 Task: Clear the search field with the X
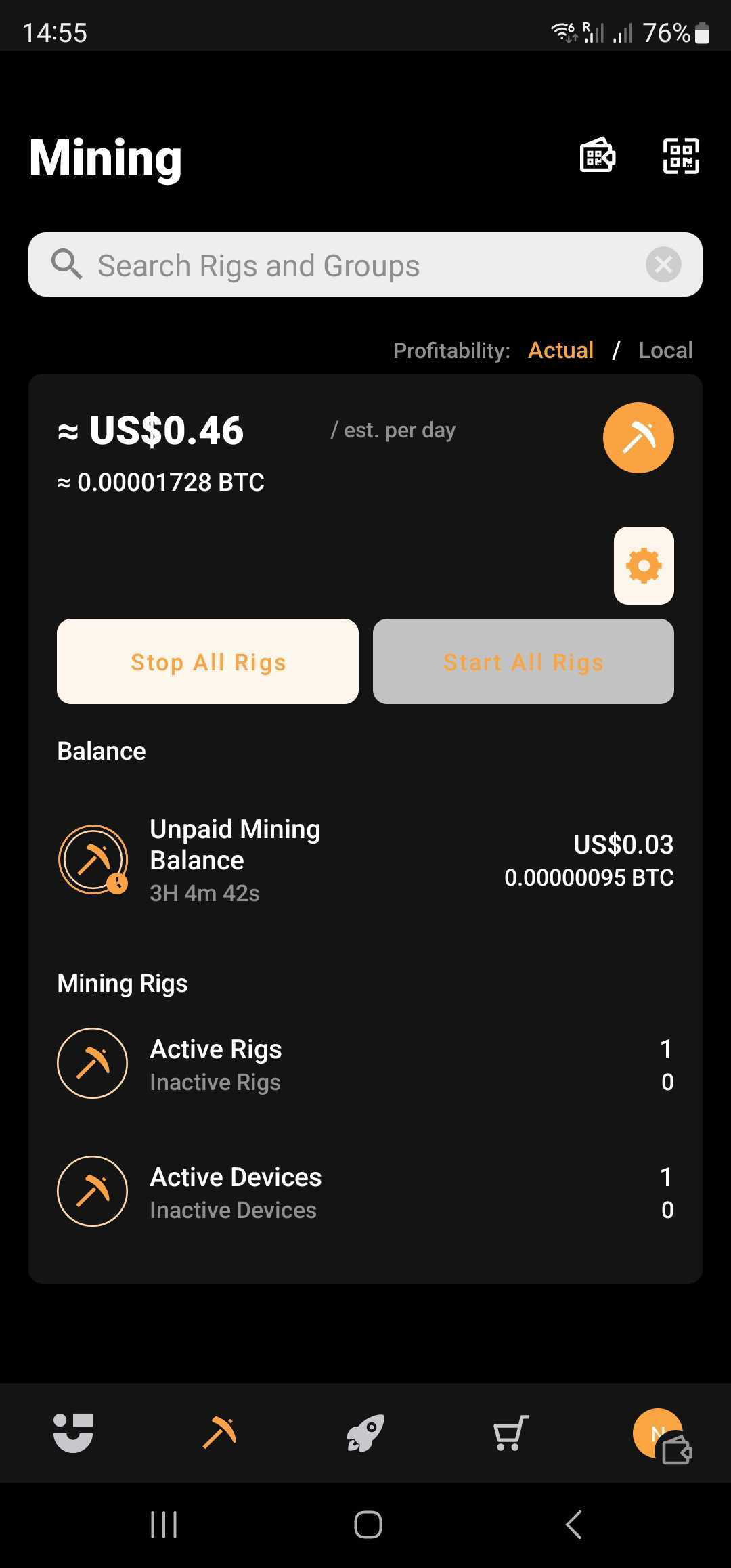pos(663,264)
